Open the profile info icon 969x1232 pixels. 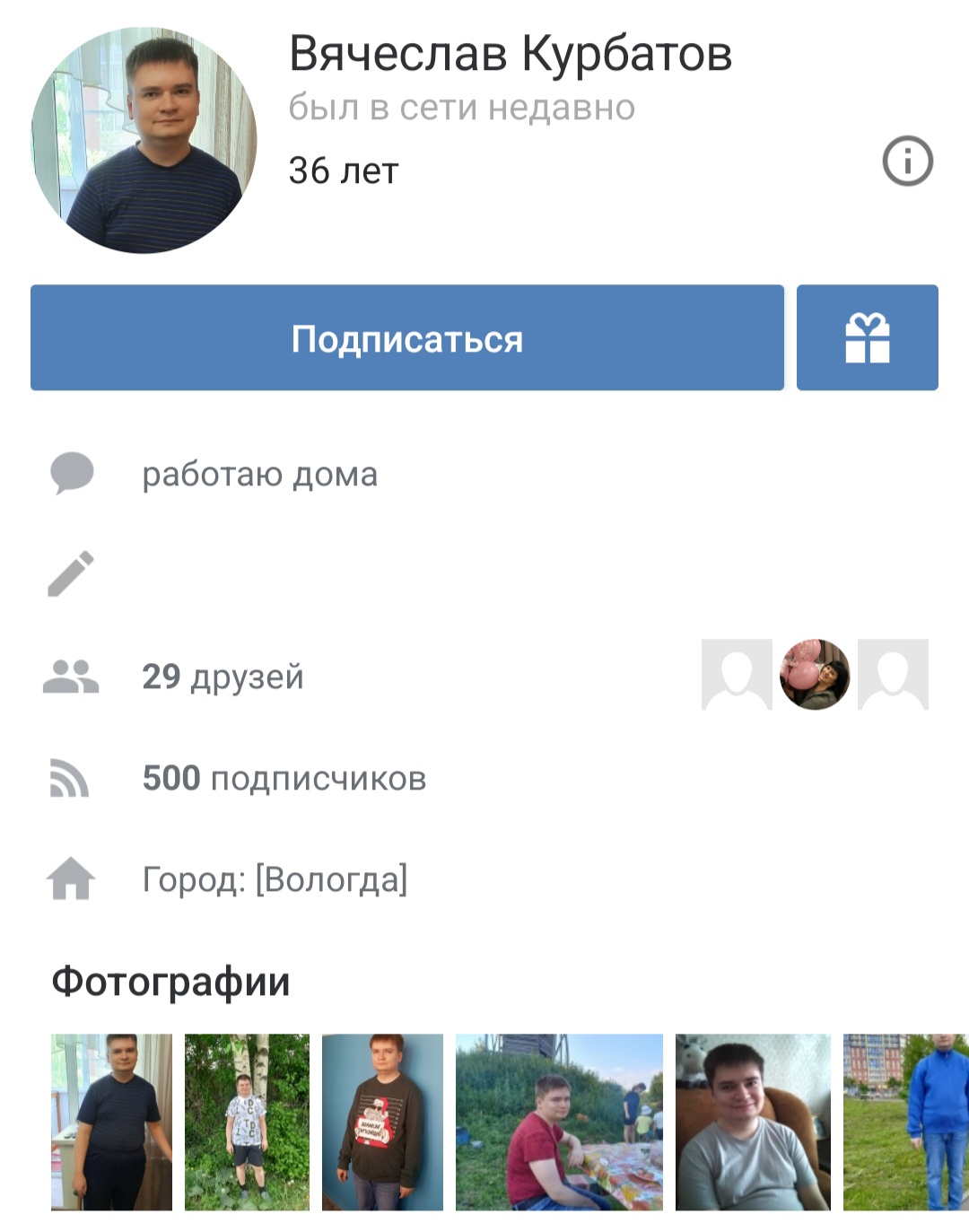(x=907, y=162)
